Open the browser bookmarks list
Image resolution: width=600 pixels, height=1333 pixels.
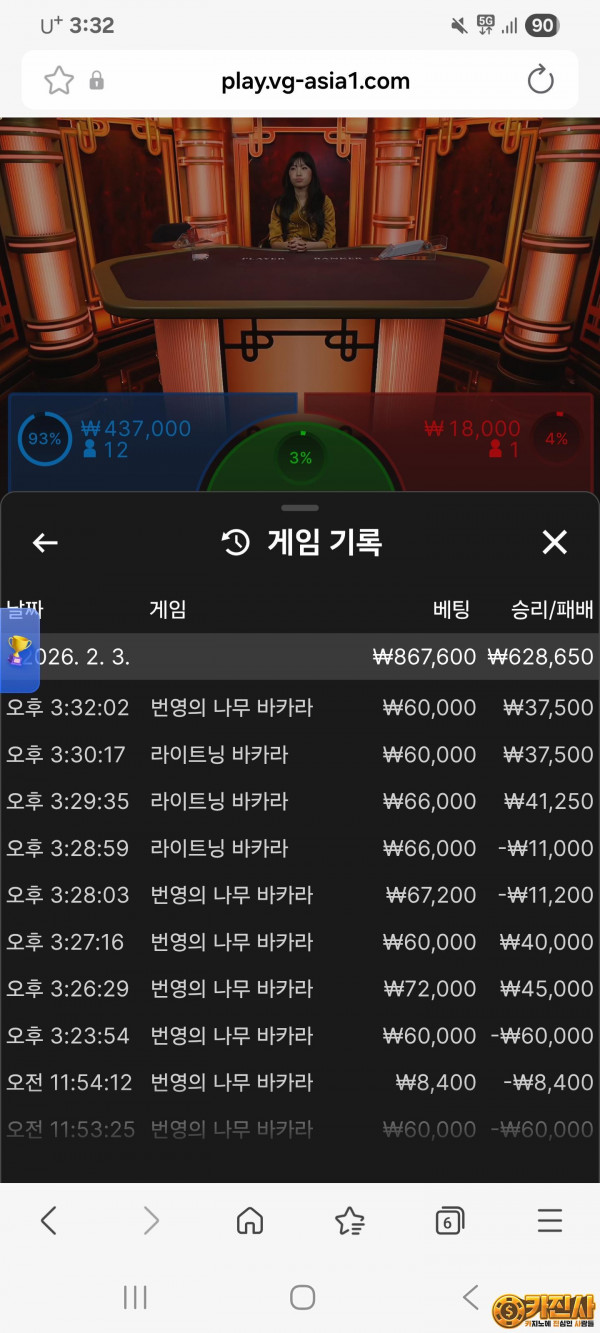pos(350,1220)
